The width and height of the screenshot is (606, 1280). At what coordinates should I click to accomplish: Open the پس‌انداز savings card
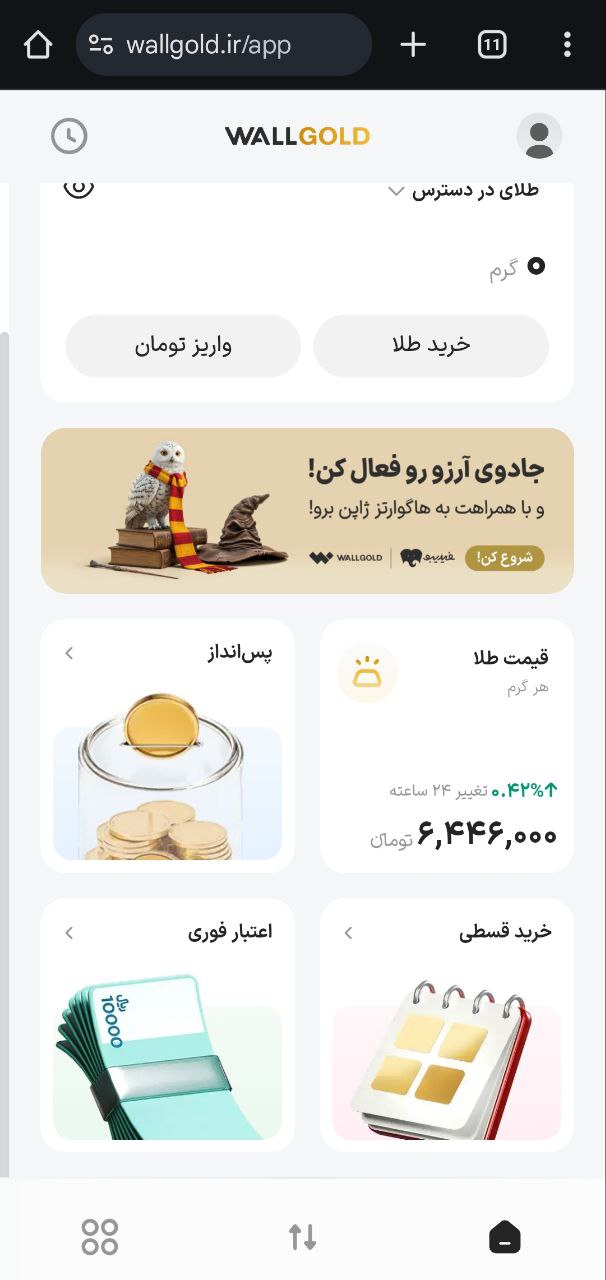pos(167,745)
